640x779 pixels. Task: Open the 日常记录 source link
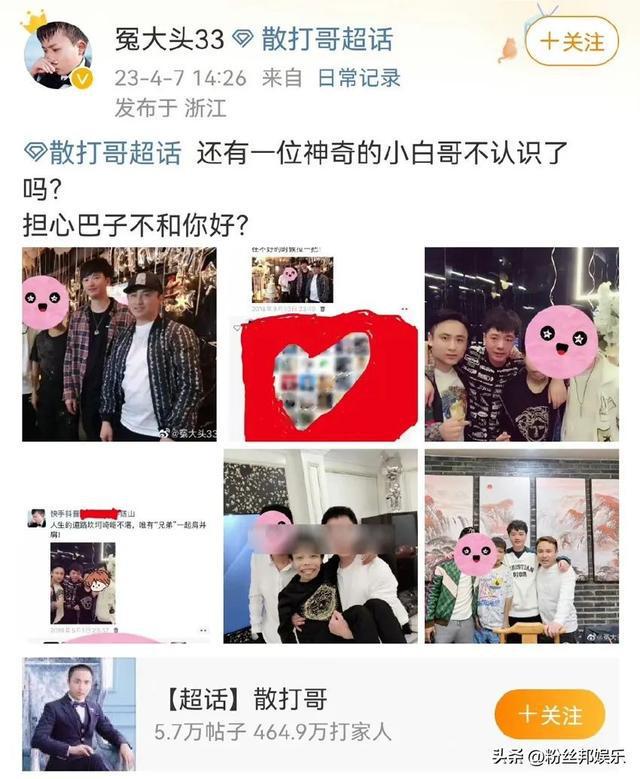(x=359, y=78)
